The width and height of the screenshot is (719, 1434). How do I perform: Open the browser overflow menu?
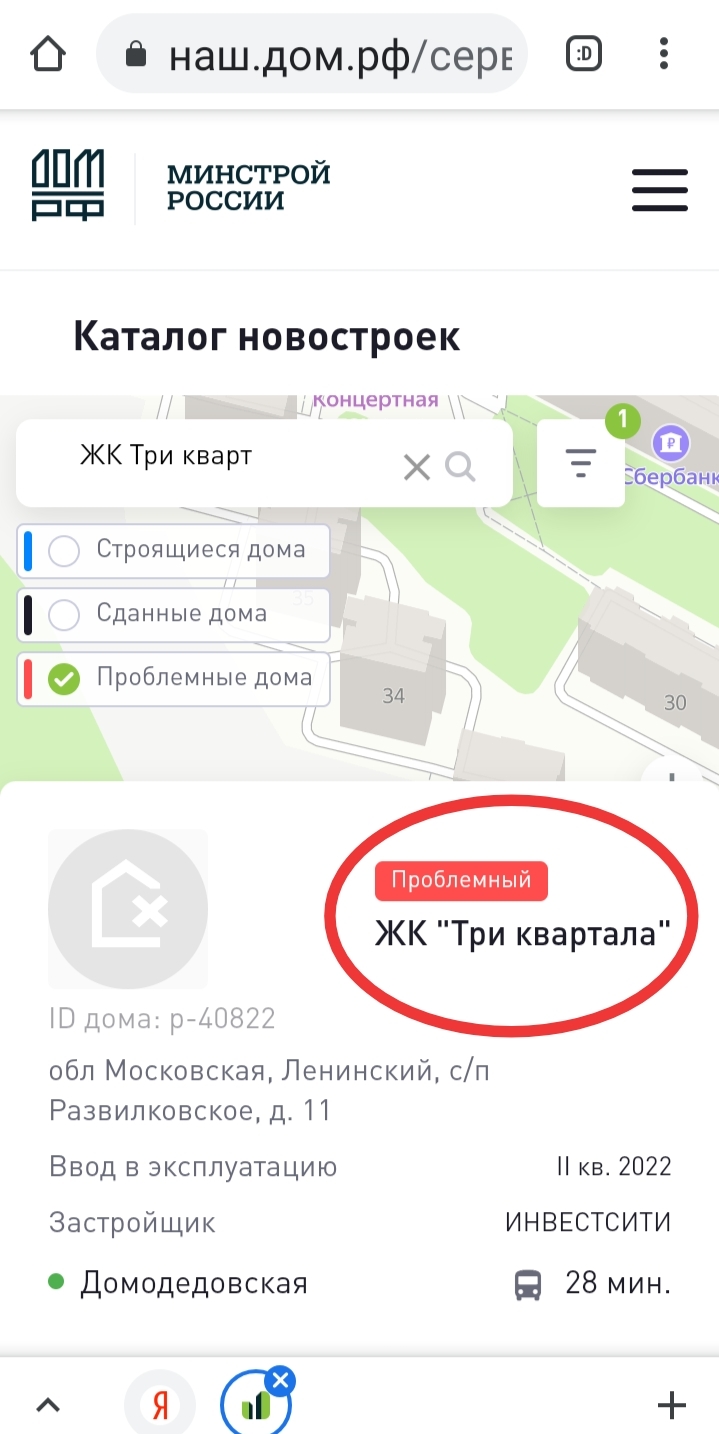[x=664, y=54]
